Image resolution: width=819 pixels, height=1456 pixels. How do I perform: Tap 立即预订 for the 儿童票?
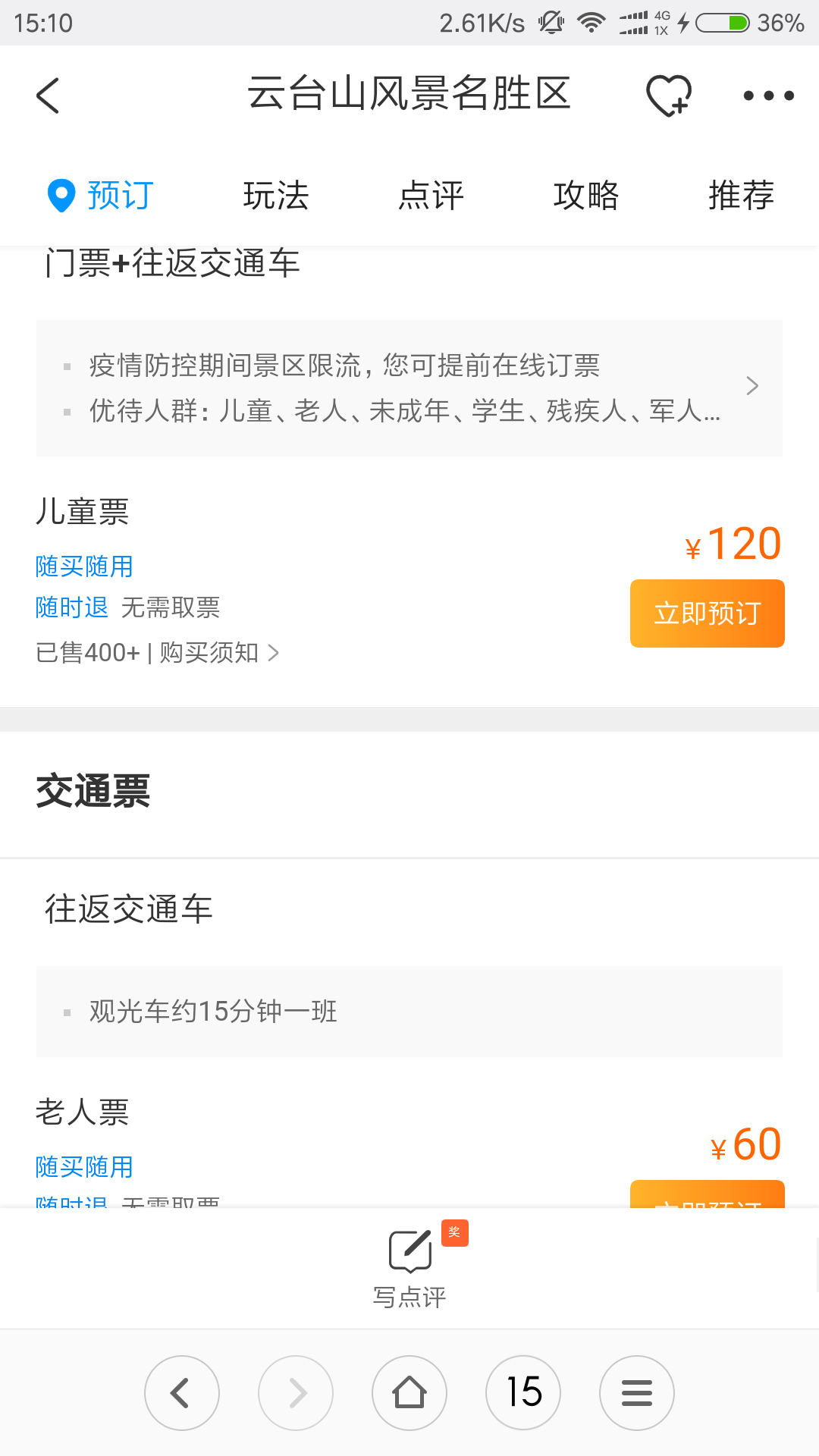pos(707,613)
